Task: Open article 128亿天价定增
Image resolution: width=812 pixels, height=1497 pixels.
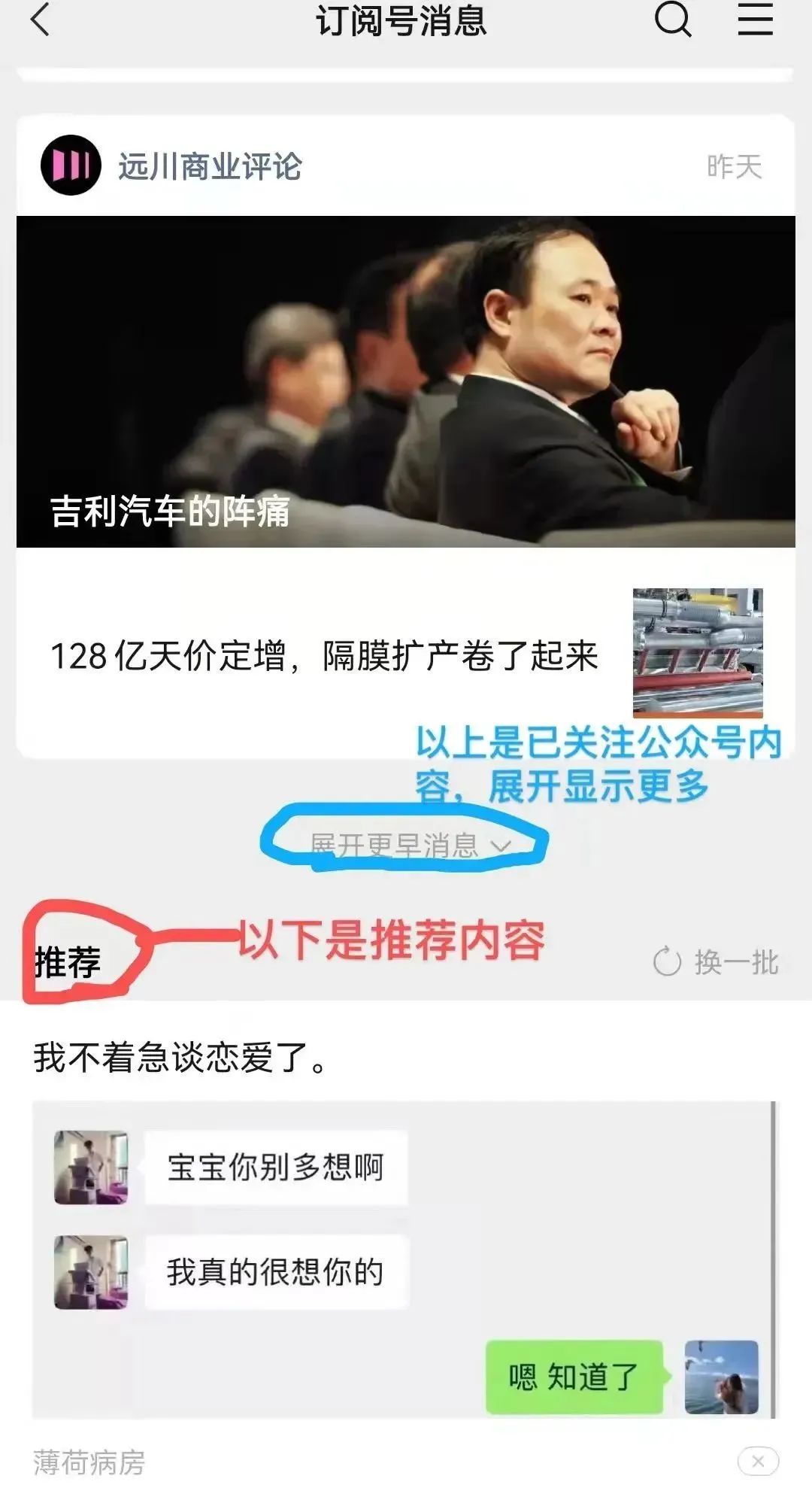Action: click(x=323, y=655)
